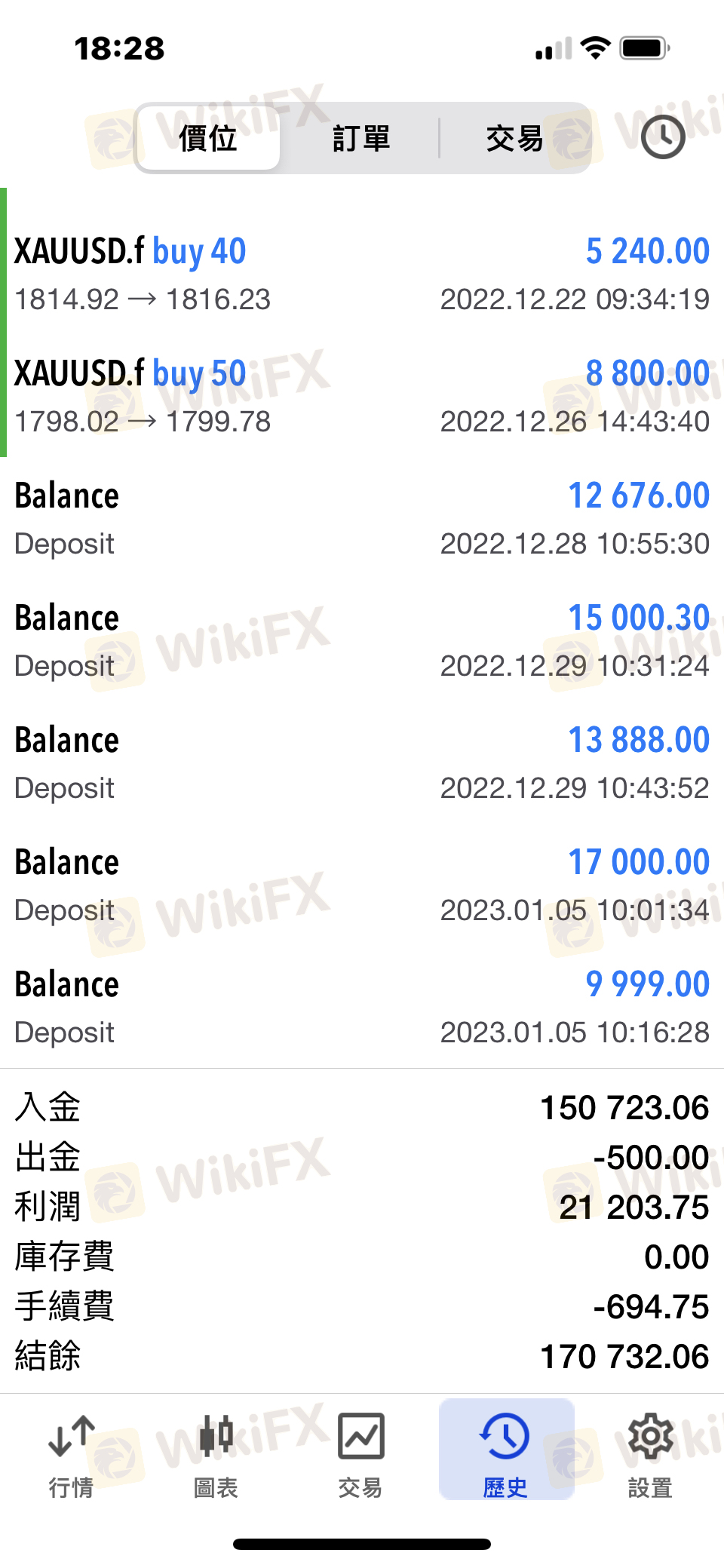The width and height of the screenshot is (724, 1568).
Task: Select the 歷史 history tab
Action: [x=506, y=1450]
